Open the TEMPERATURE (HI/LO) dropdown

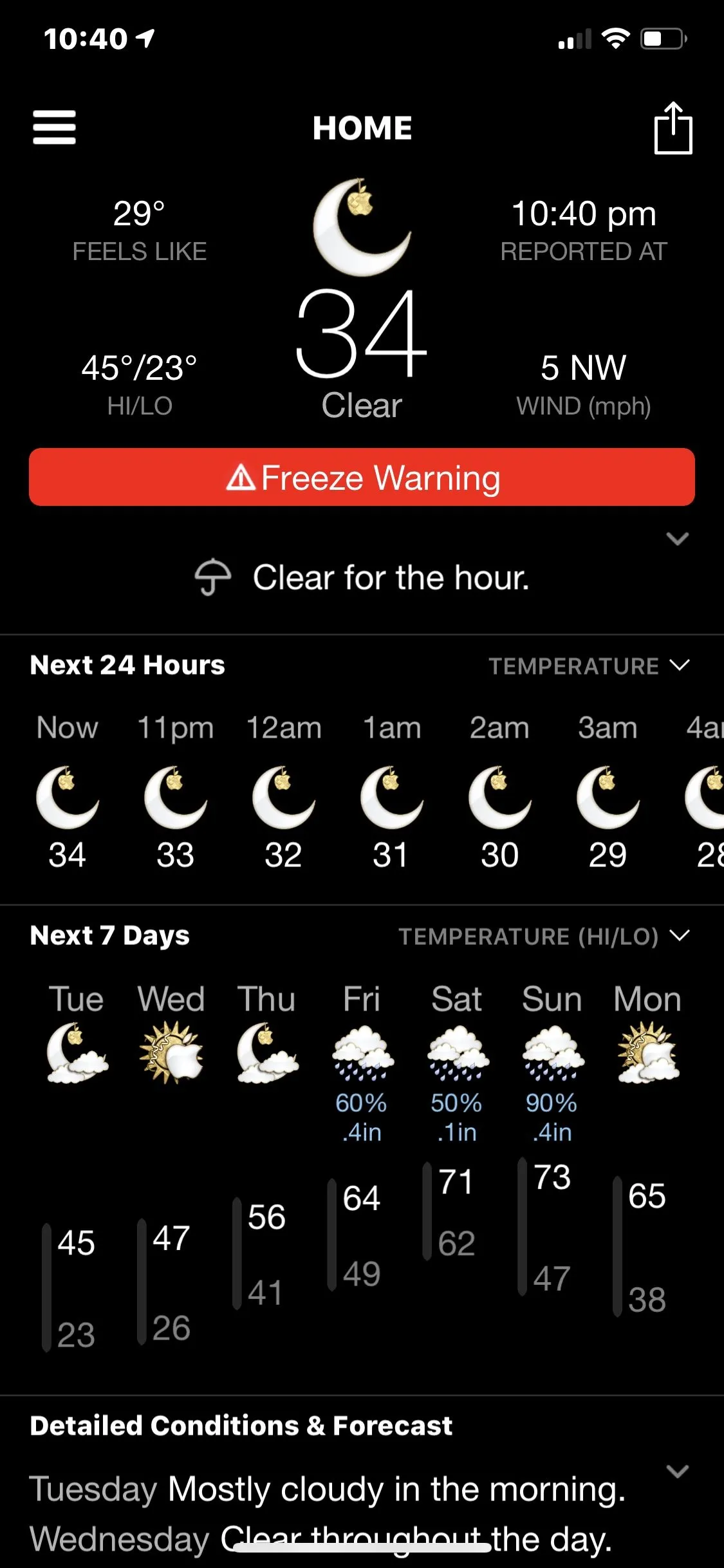(x=543, y=936)
